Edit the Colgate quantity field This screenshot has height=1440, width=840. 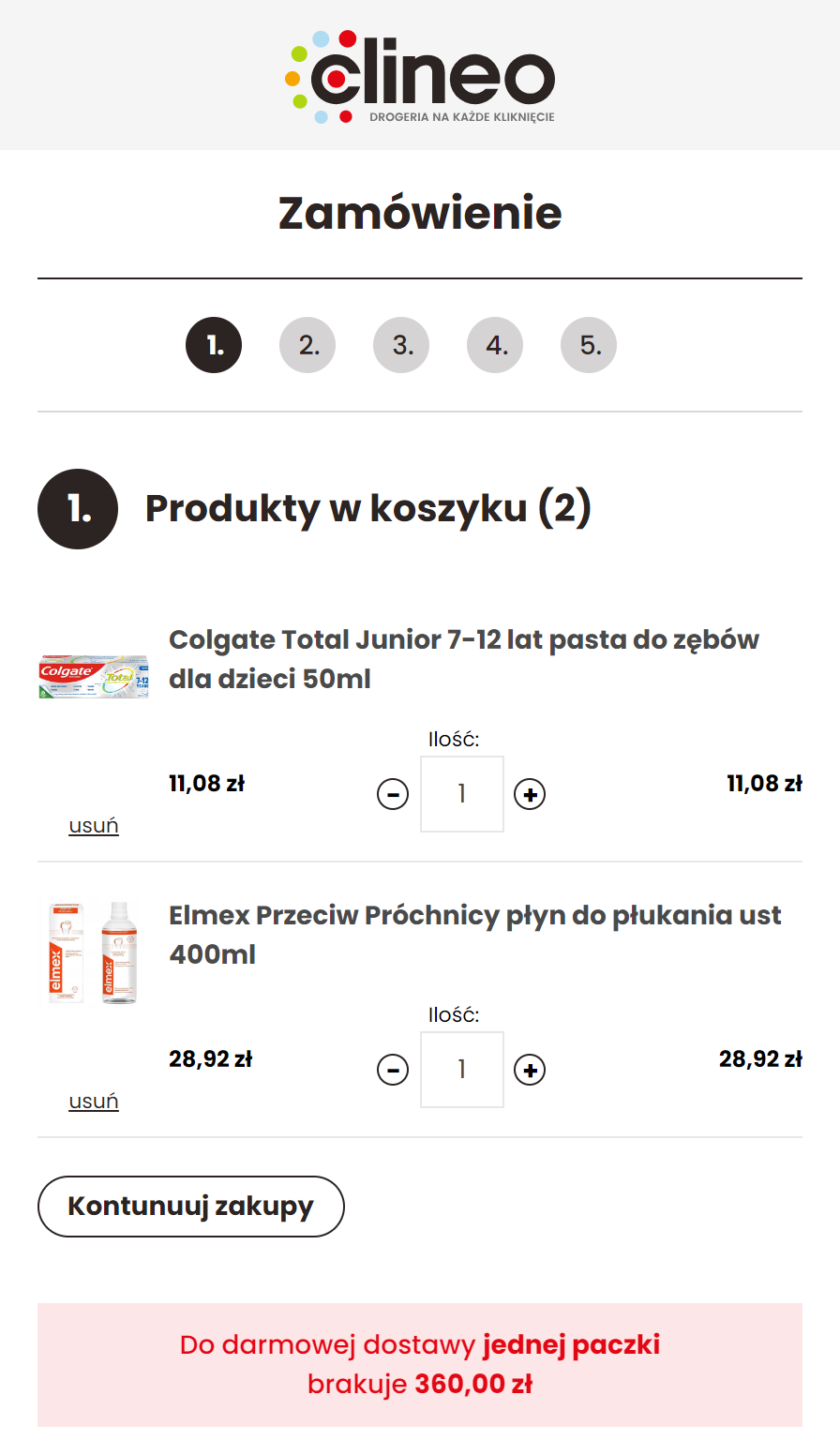(462, 794)
